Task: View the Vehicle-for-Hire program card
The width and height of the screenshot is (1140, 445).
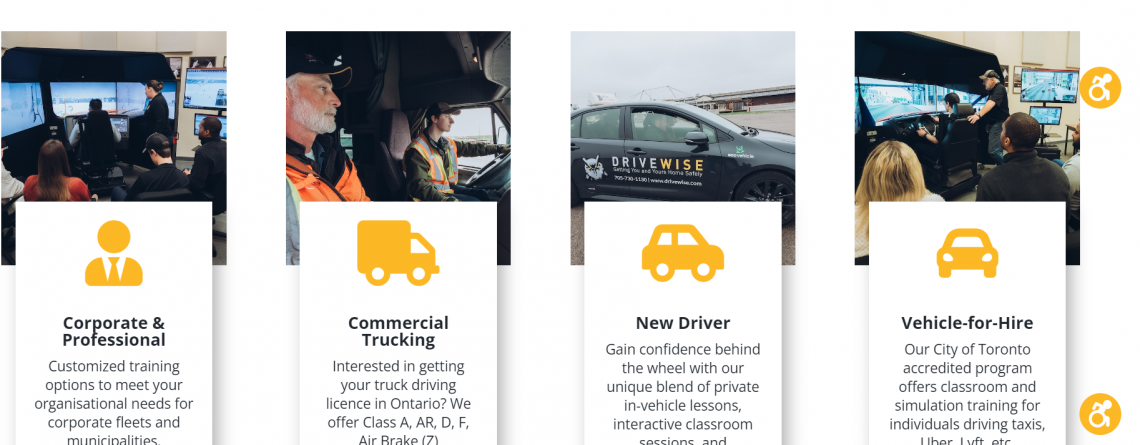Action: point(967,323)
